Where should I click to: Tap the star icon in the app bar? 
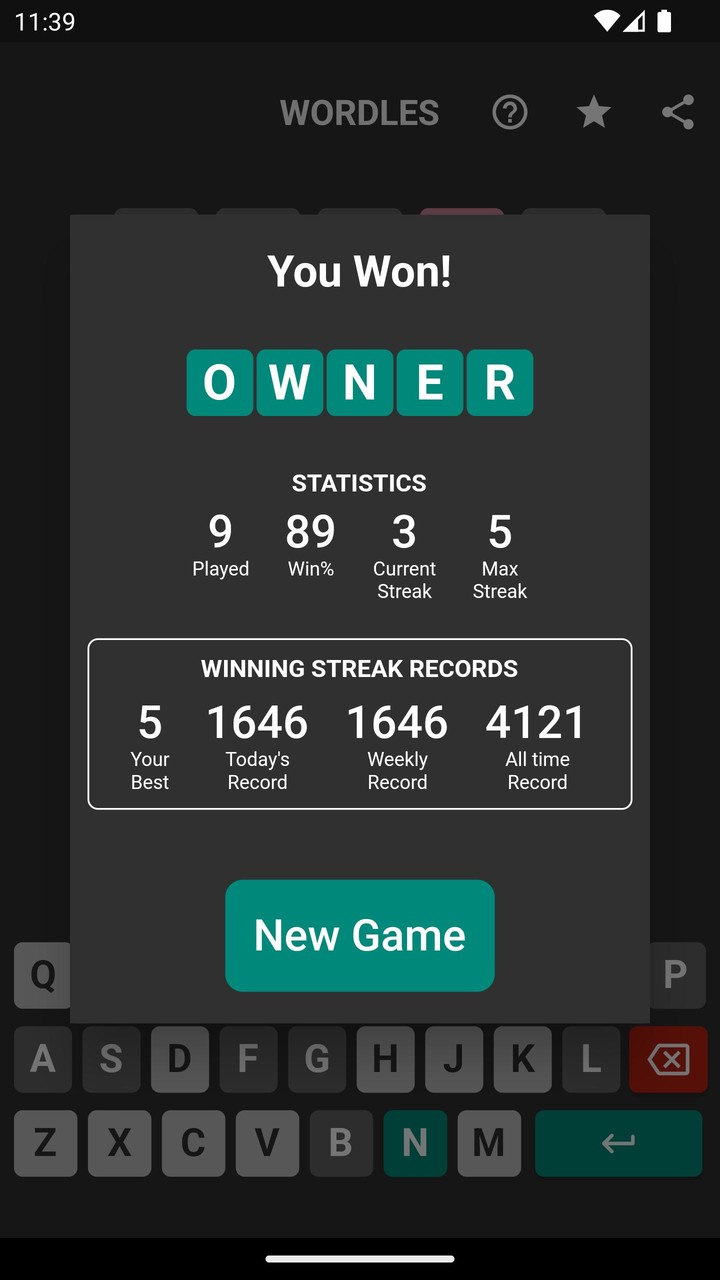(594, 112)
